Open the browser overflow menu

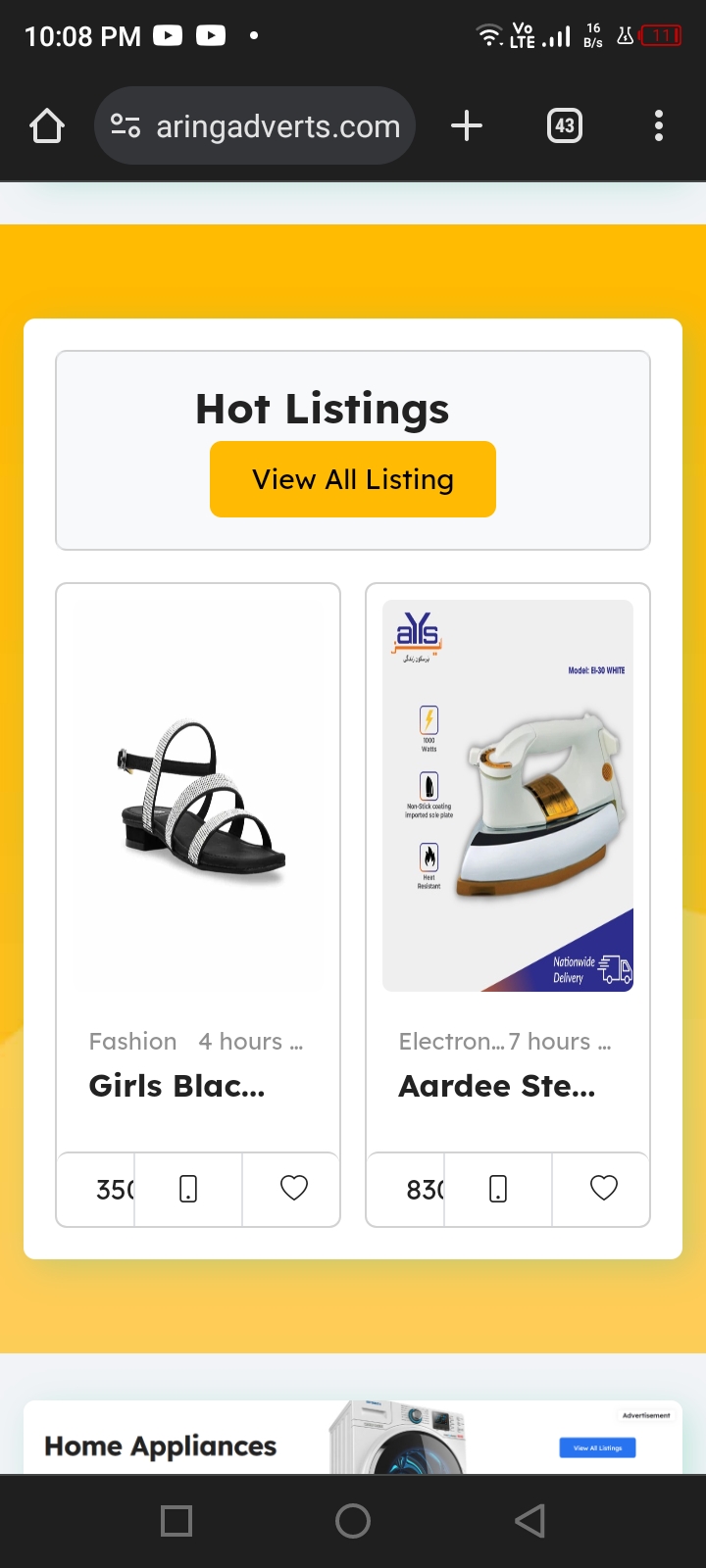click(658, 126)
